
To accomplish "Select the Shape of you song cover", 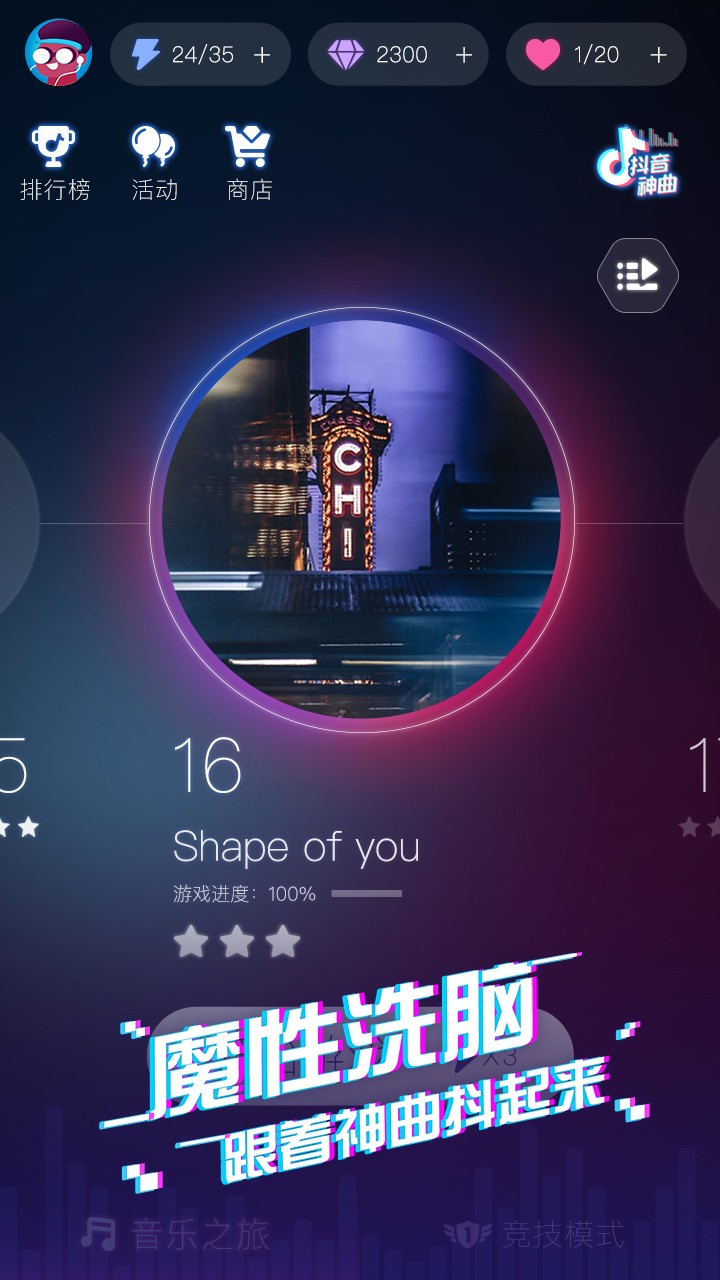I will (362, 518).
